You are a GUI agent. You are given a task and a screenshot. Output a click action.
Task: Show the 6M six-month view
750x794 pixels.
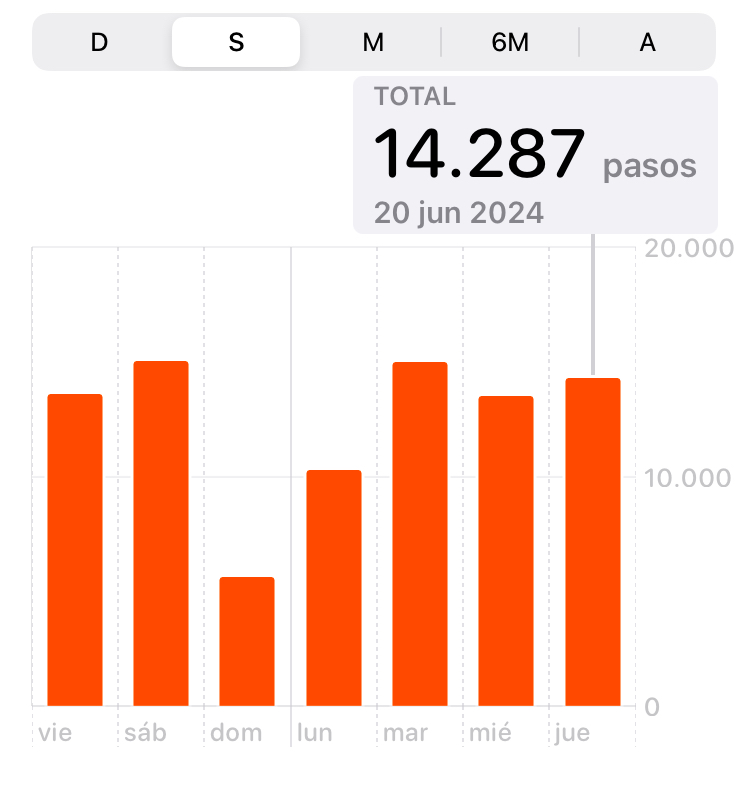coord(510,42)
